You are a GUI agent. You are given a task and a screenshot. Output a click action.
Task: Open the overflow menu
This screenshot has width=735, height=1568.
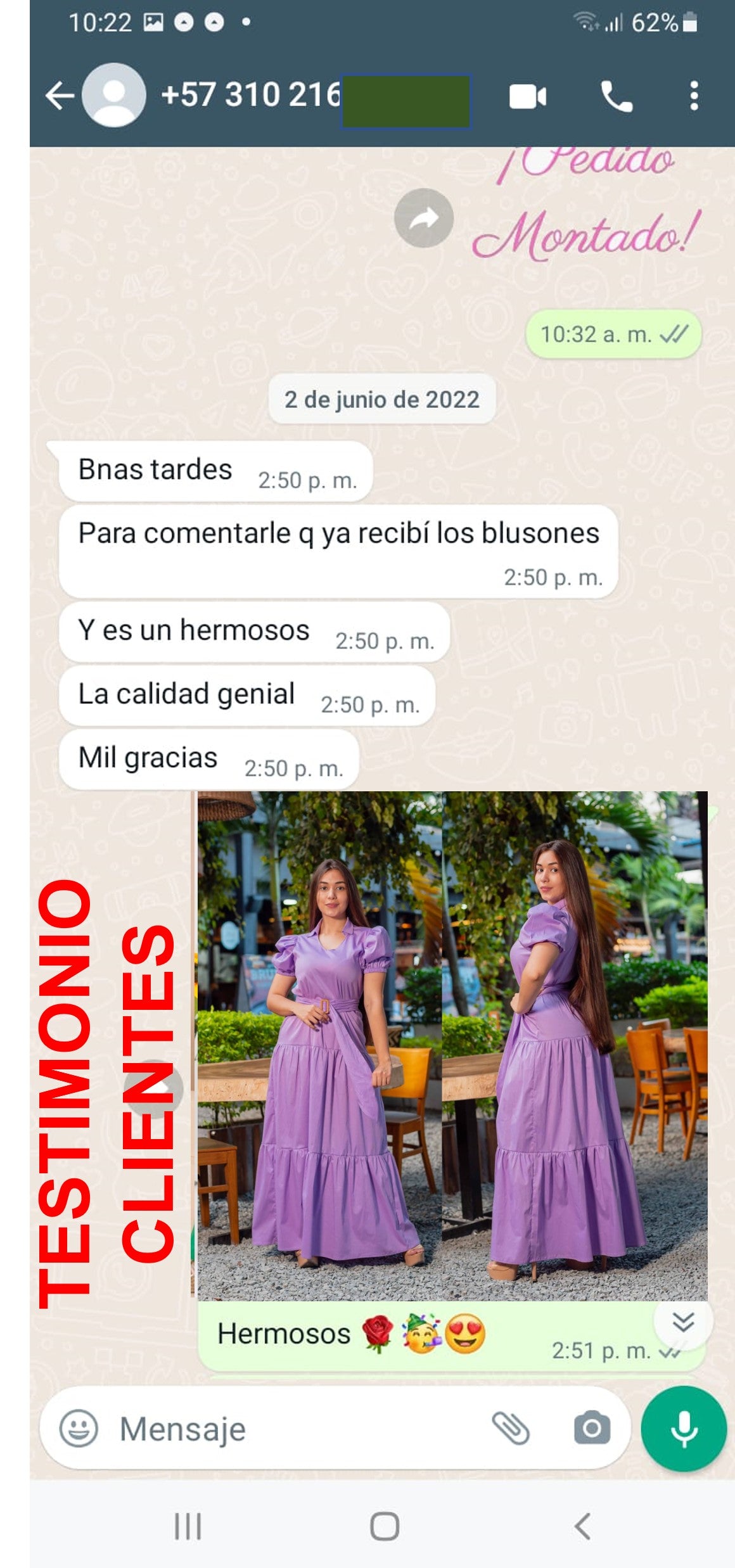[x=694, y=96]
